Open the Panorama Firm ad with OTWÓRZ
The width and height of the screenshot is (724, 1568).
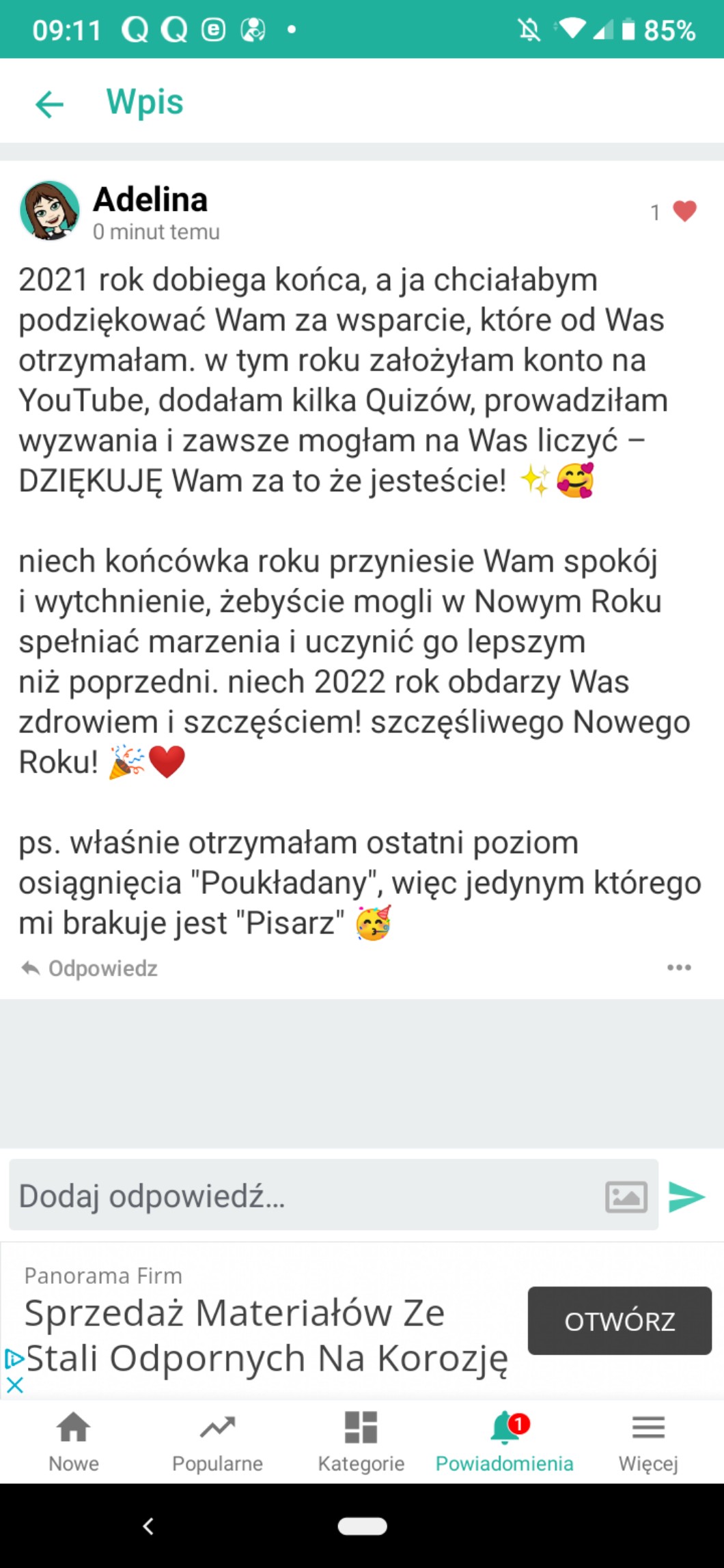619,1321
